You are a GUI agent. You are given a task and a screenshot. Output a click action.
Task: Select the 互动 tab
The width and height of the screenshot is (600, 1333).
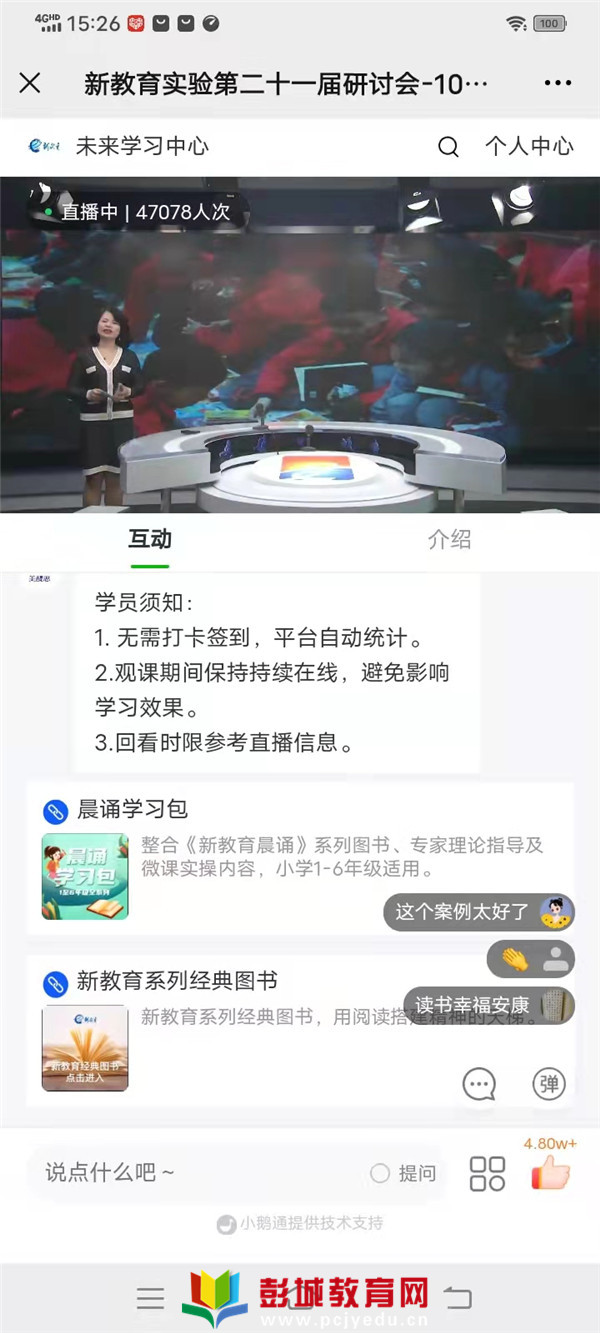click(150, 539)
